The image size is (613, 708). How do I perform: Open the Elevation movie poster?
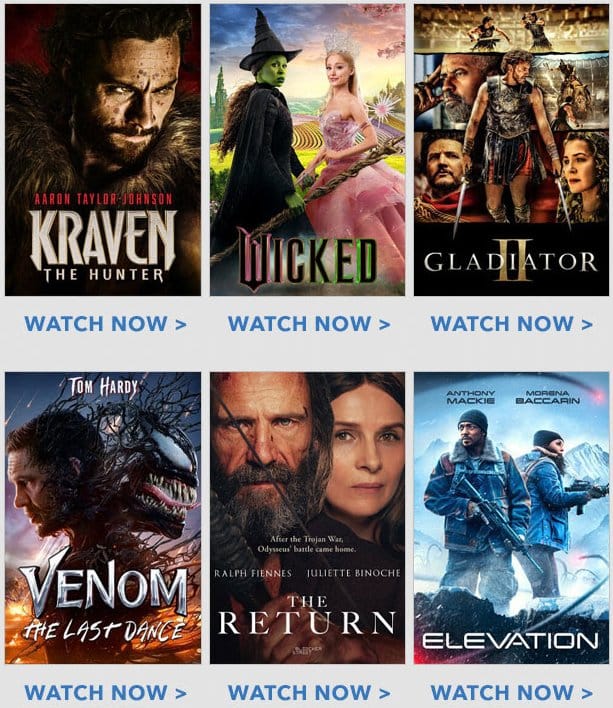[511, 518]
